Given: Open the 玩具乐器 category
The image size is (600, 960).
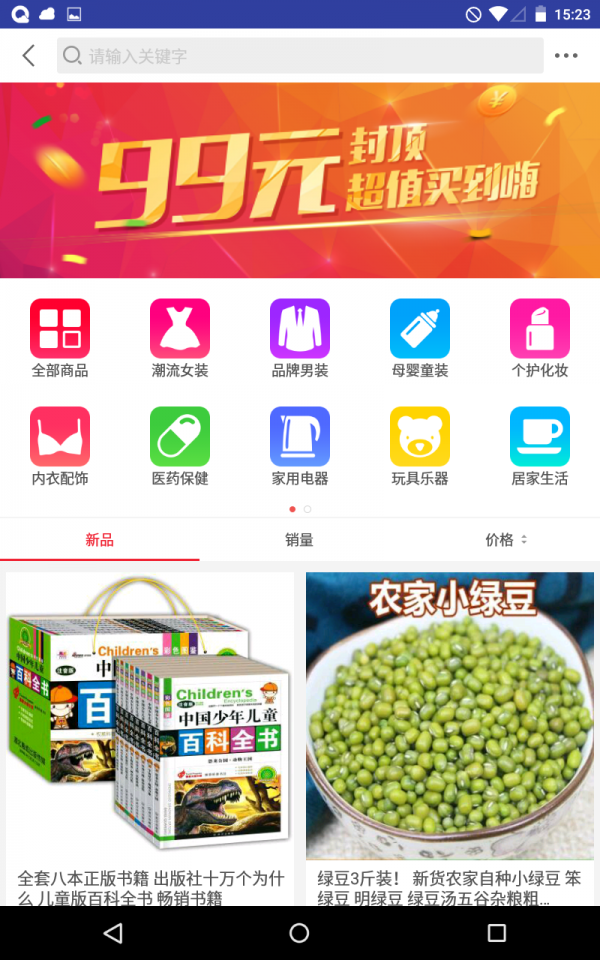Looking at the screenshot, I should pos(420,446).
